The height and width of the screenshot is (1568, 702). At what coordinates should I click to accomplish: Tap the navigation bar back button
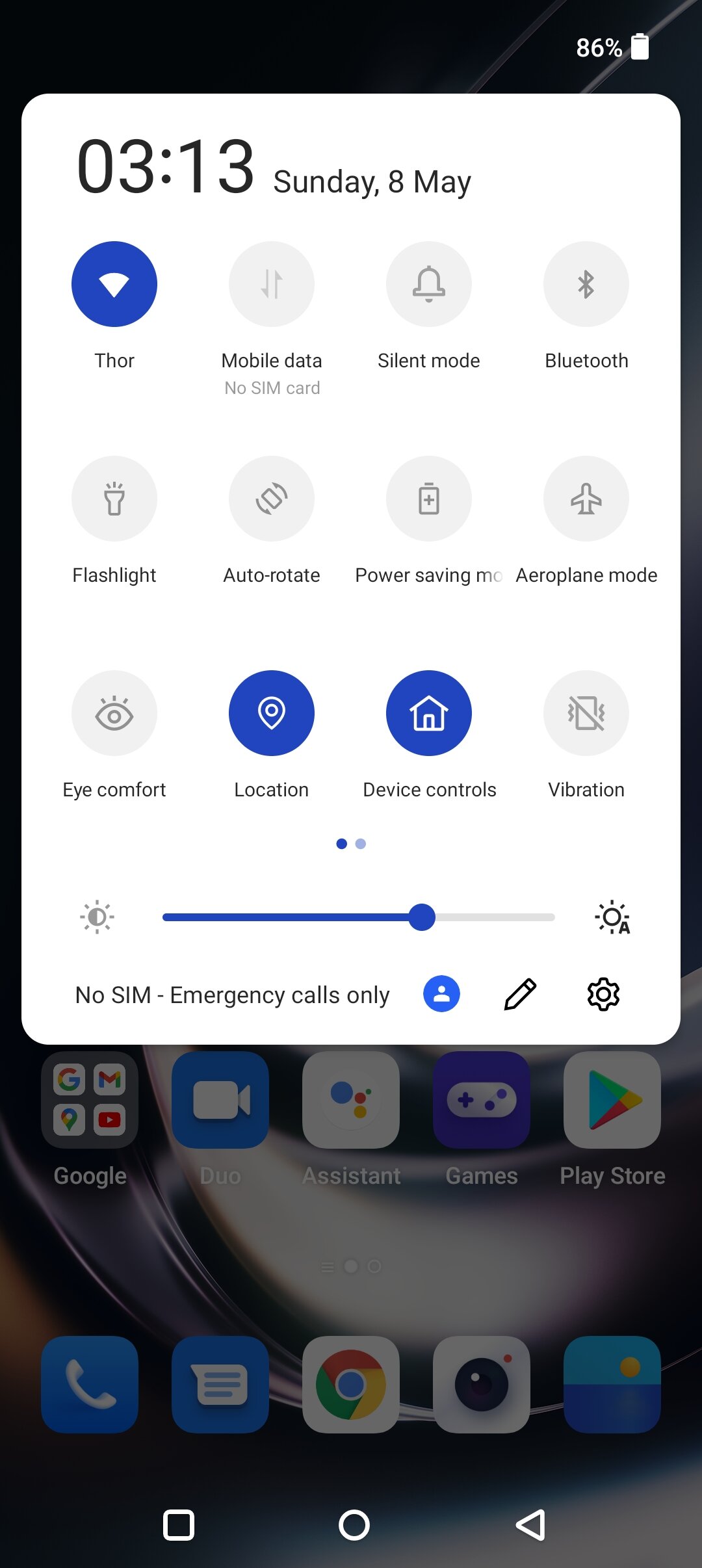tap(530, 1525)
